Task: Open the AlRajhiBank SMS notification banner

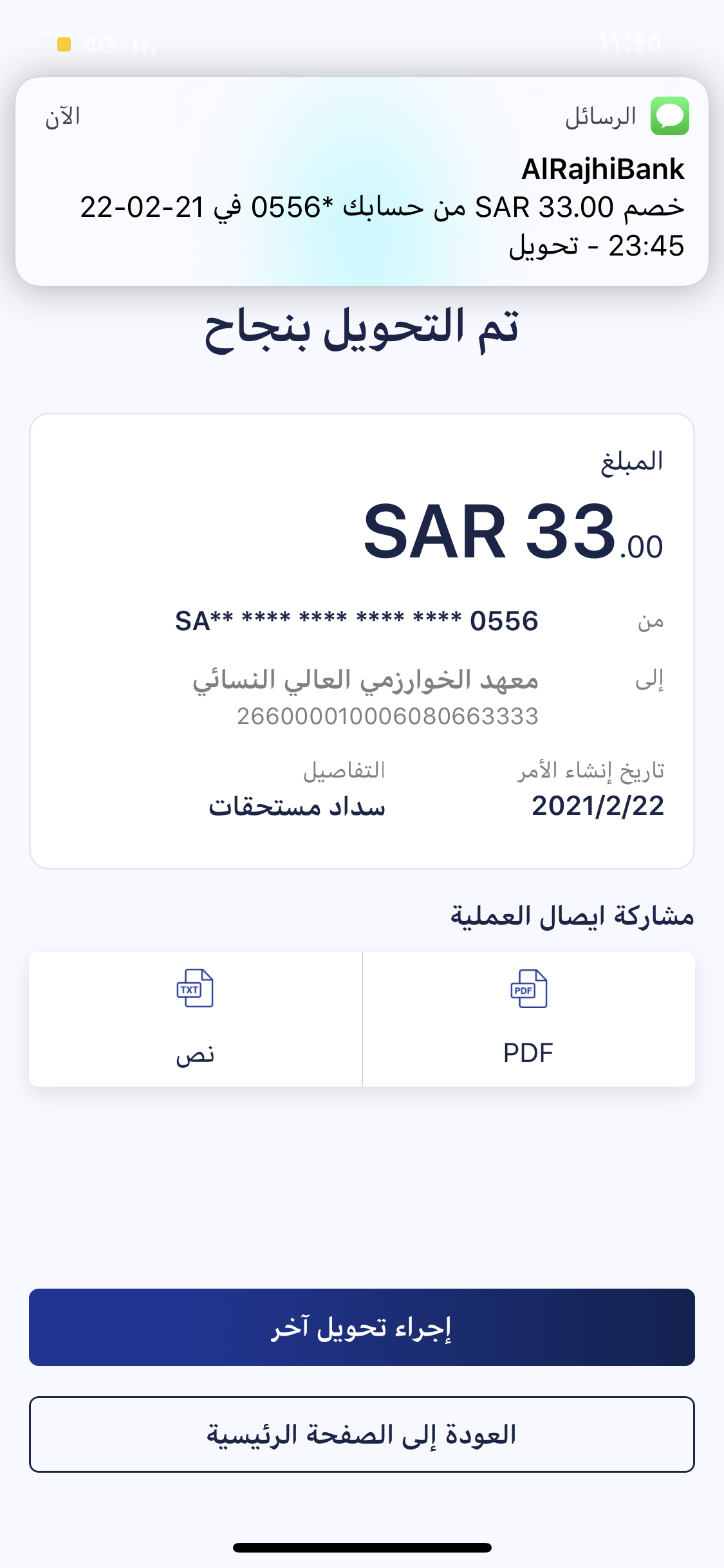Action: [x=362, y=182]
